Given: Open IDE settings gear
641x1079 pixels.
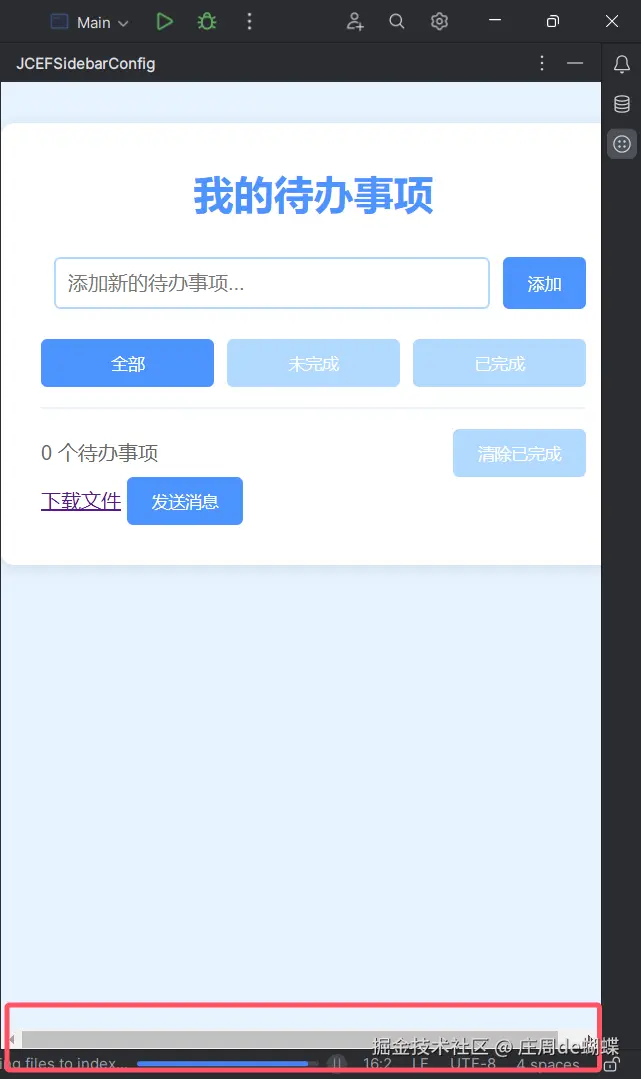Looking at the screenshot, I should coord(439,21).
